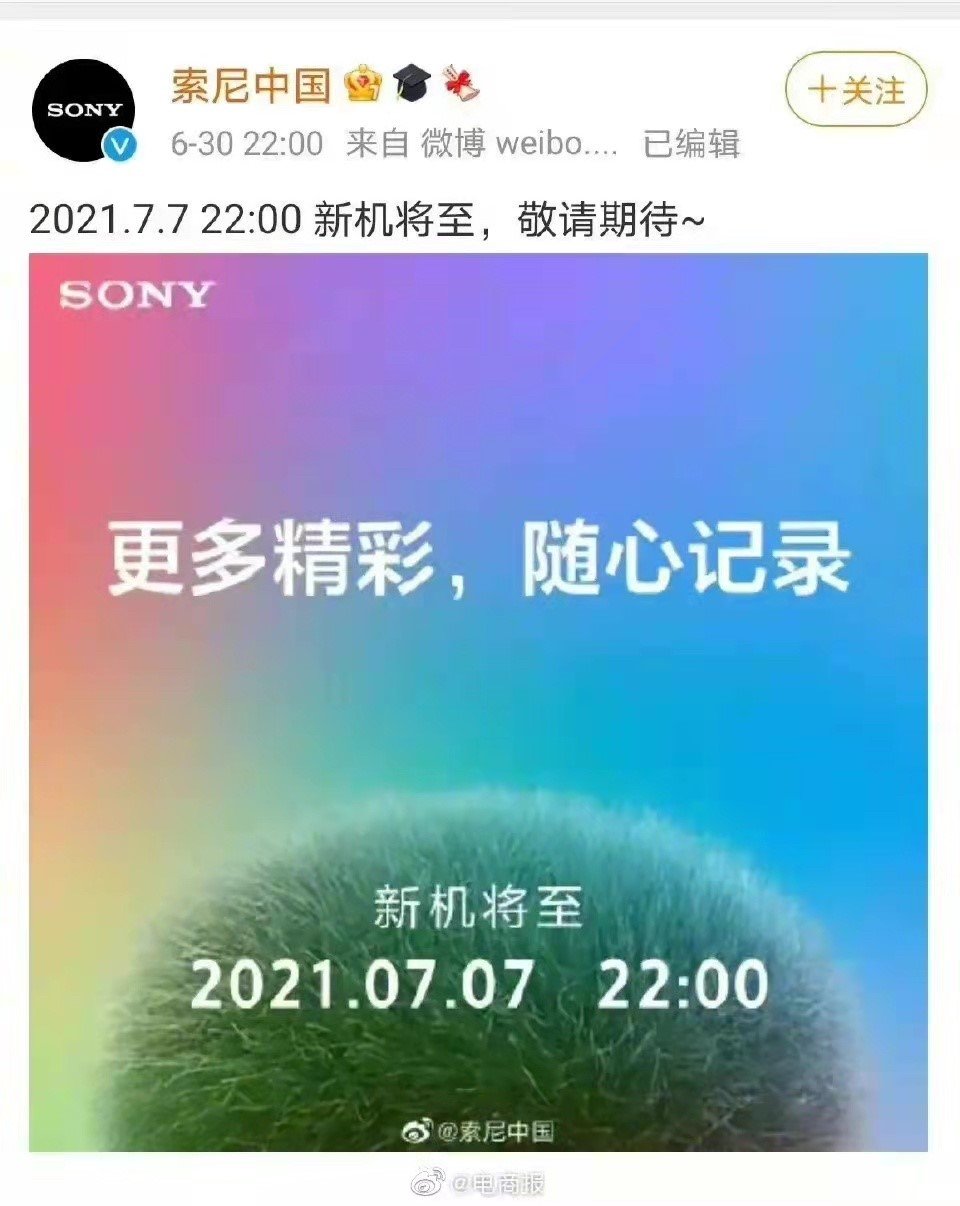Screen dimensions: 960x1206
Task: Click the SONY logo inside the teaser image
Action: point(135,295)
